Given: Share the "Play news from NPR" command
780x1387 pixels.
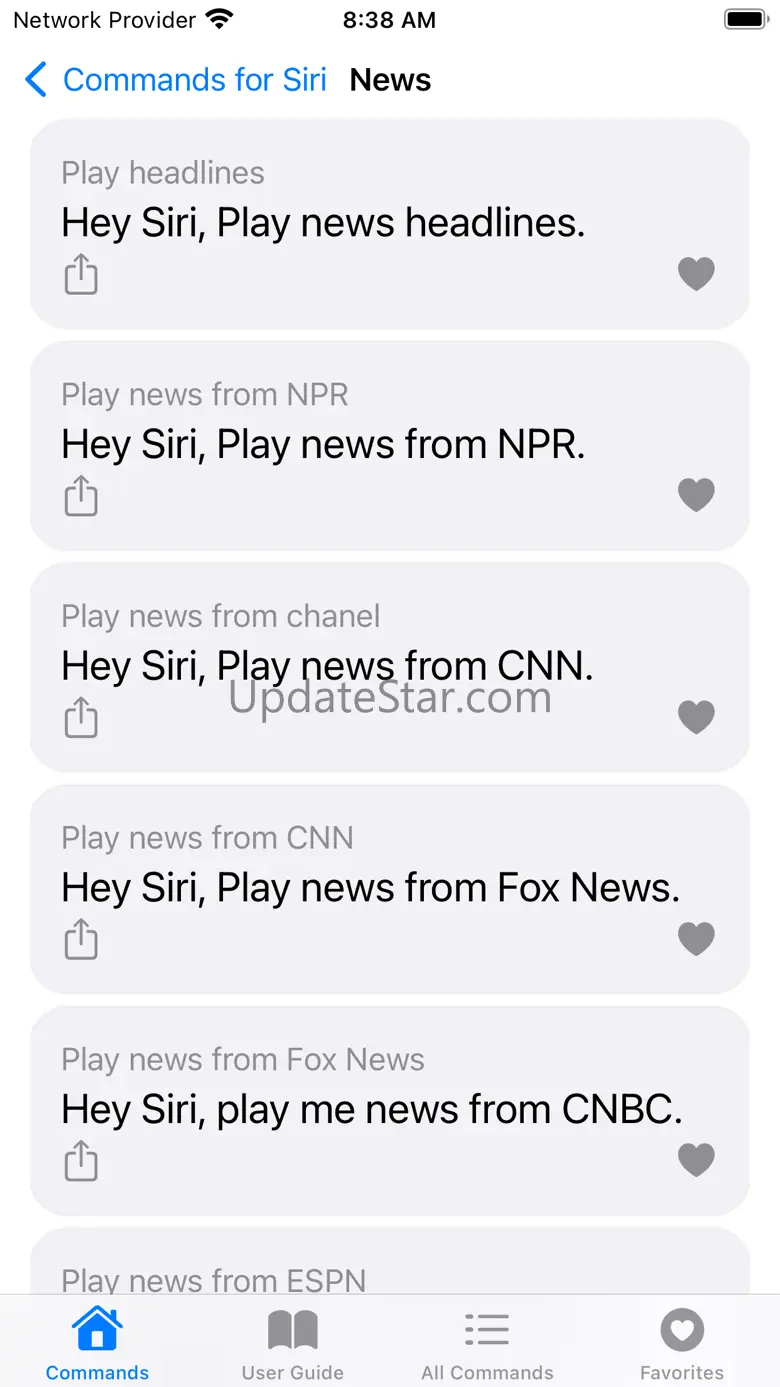Looking at the screenshot, I should coord(81,496).
